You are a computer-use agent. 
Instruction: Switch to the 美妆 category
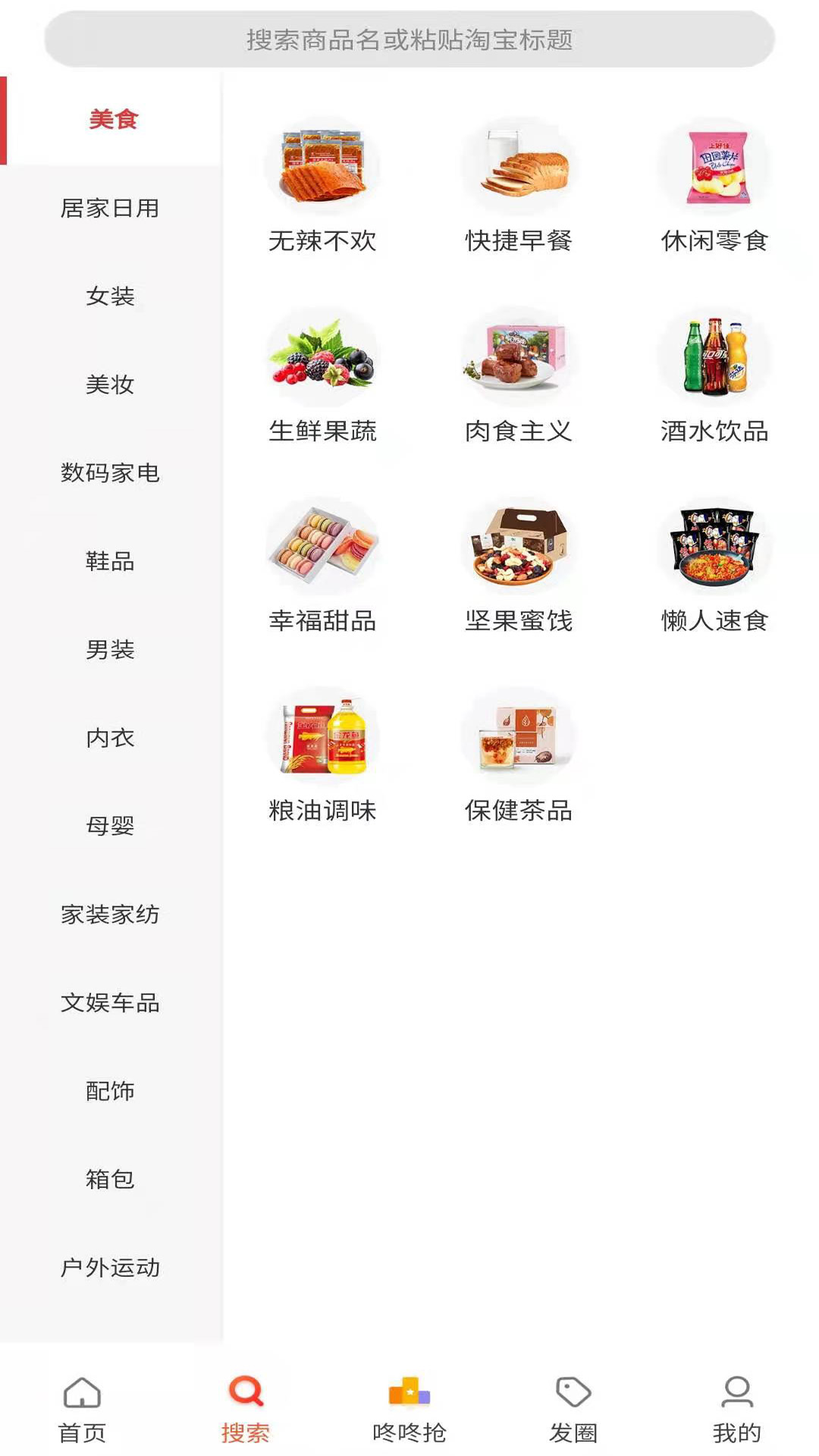click(111, 386)
